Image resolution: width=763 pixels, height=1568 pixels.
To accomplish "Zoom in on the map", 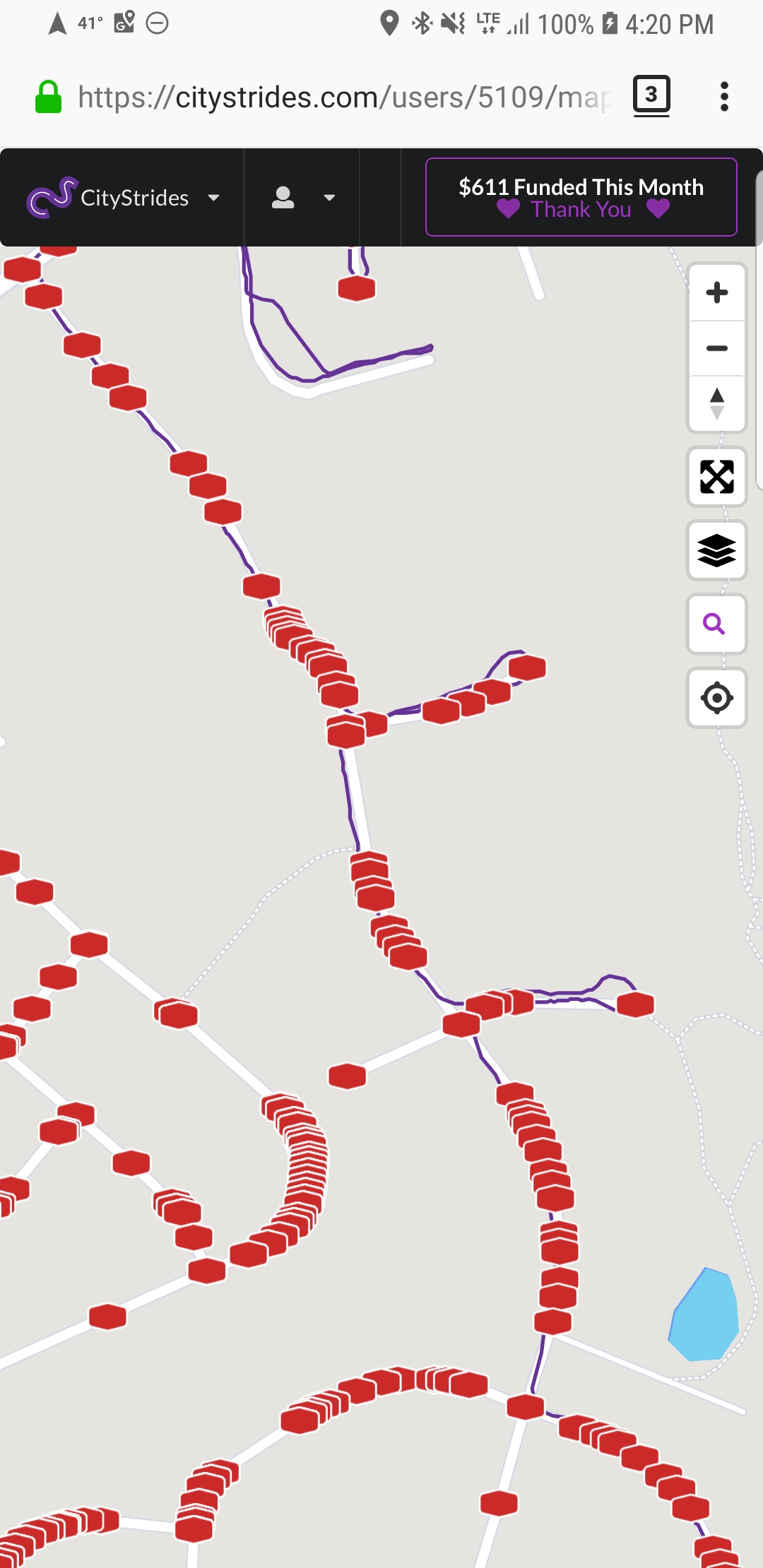I will click(x=716, y=292).
